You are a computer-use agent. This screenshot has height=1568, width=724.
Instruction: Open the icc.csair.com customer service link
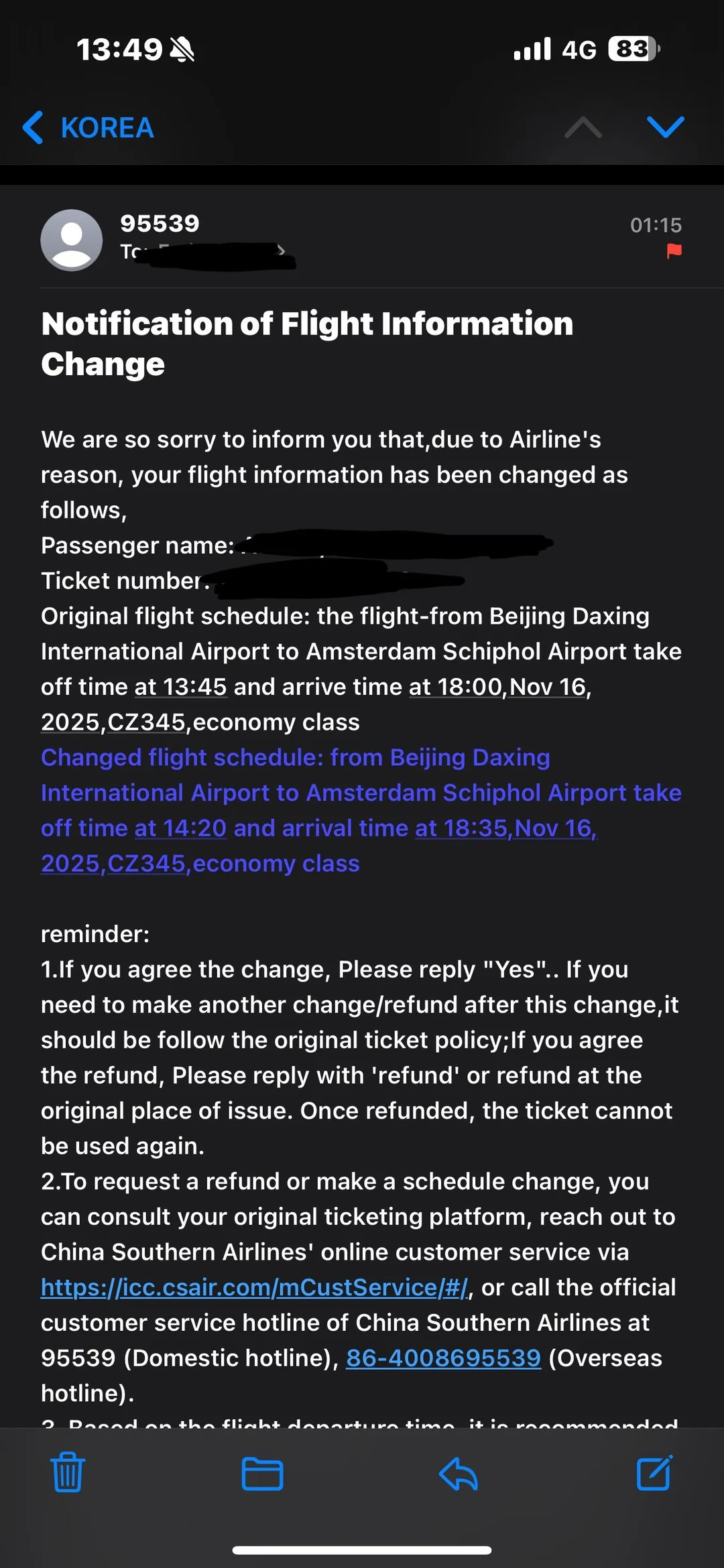click(255, 1287)
